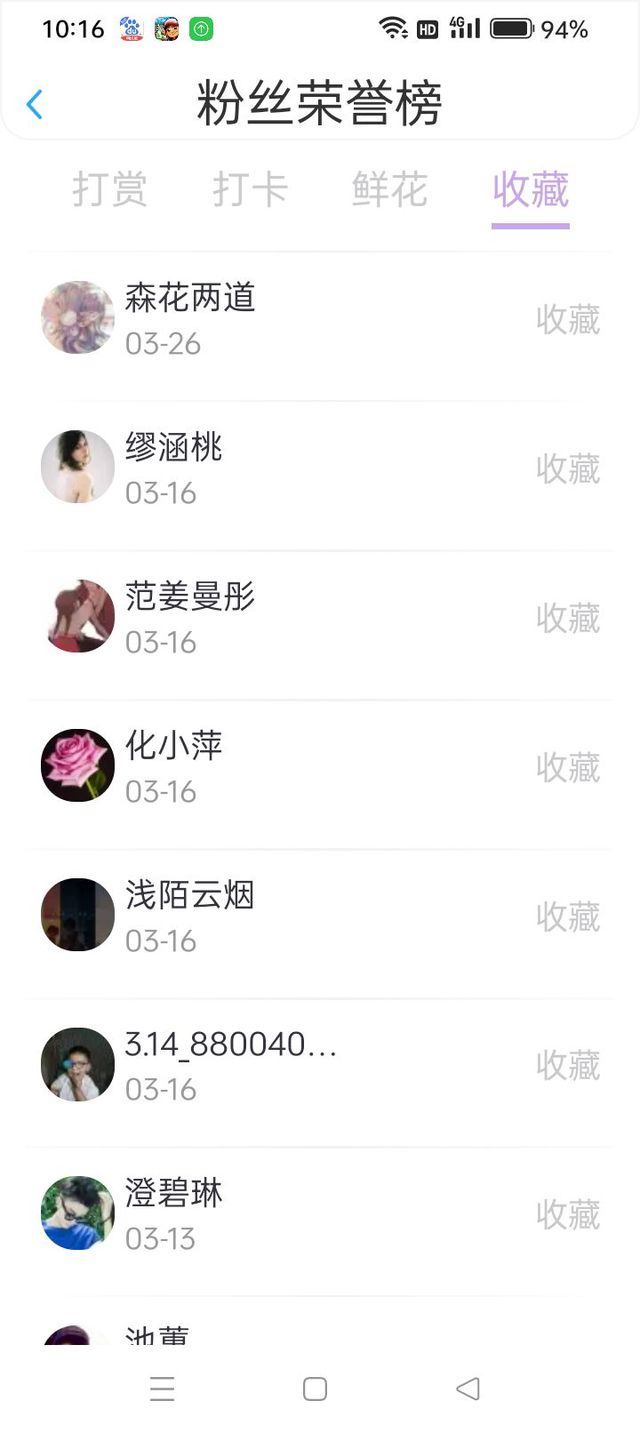
Task: Switch to the 打赏 tab
Action: pos(110,190)
